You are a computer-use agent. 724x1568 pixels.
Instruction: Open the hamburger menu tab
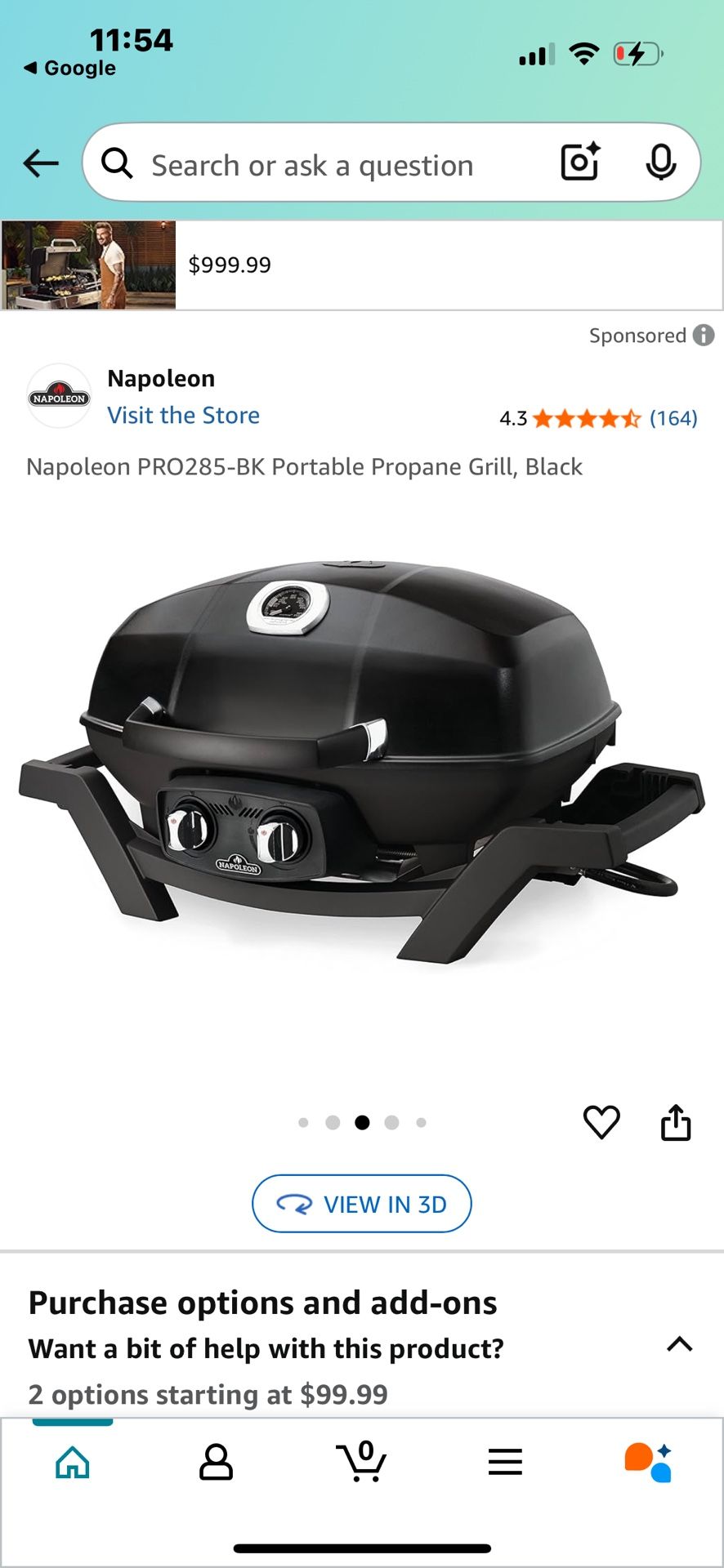[x=505, y=1462]
